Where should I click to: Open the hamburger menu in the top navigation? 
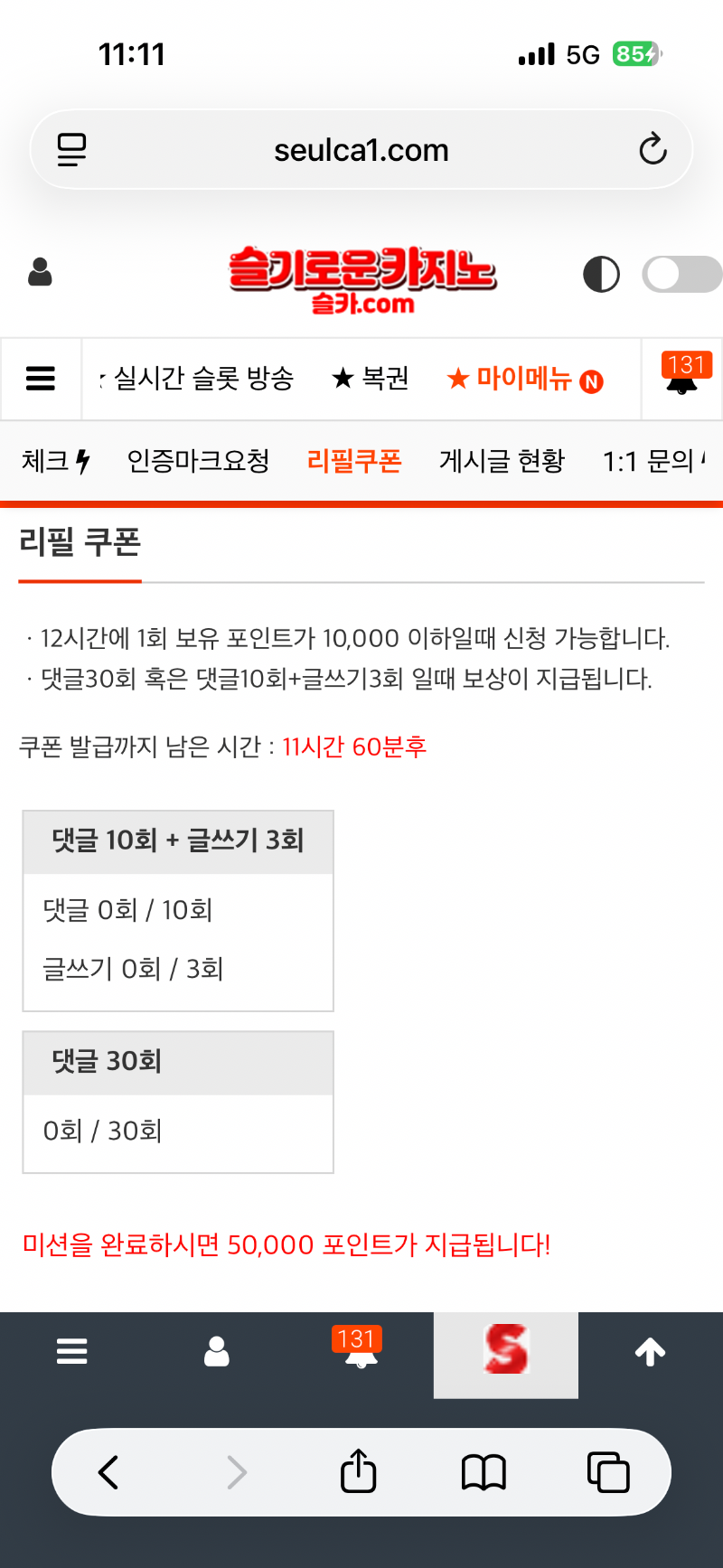tap(41, 378)
